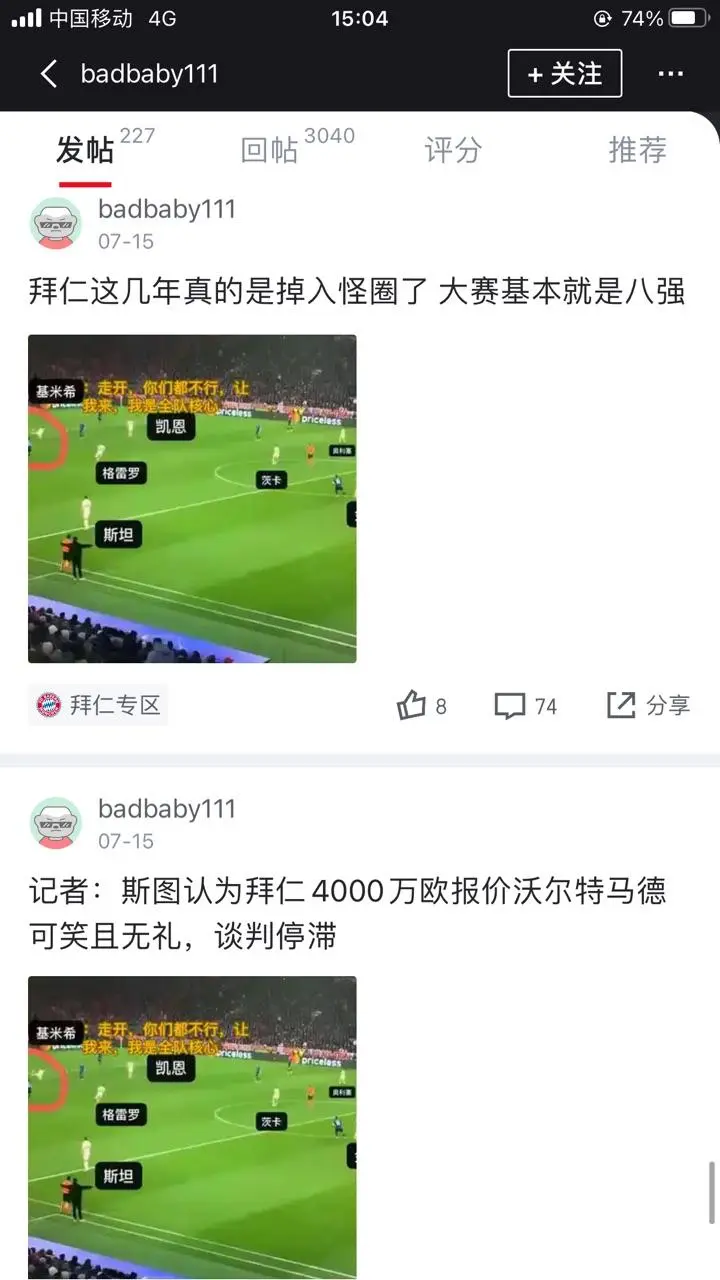Viewport: 720px width, 1280px height.
Task: View the image in the 沃尔特马德 post
Action: [x=192, y=1125]
